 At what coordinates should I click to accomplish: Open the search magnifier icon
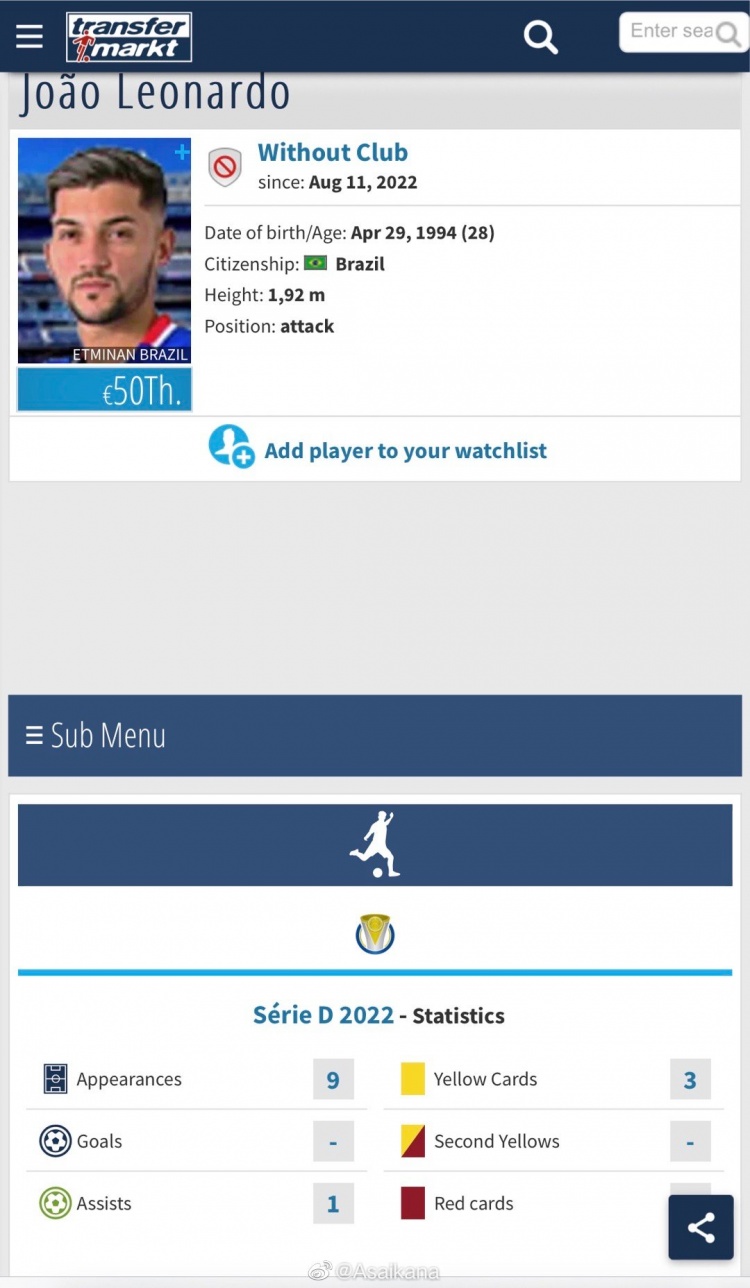click(541, 38)
